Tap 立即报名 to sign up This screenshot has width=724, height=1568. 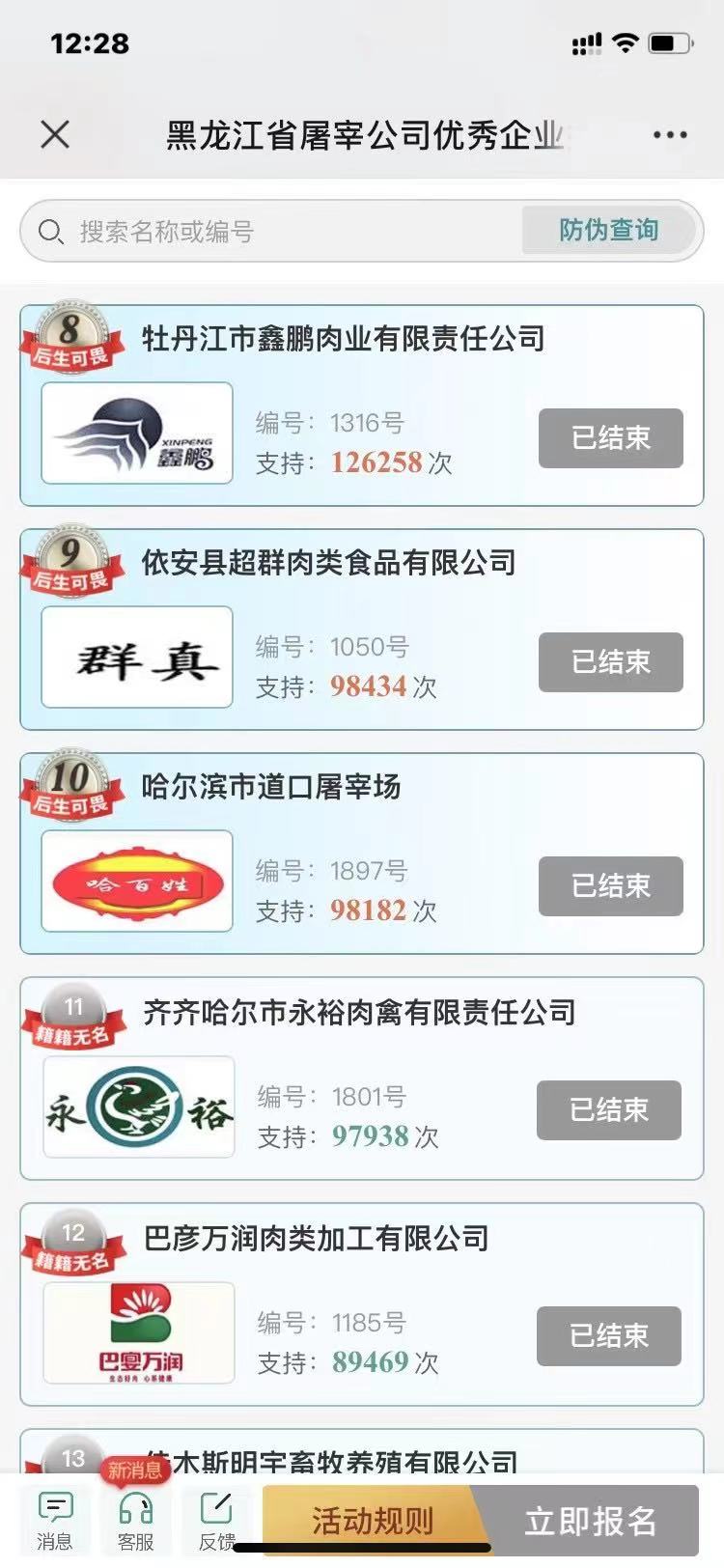(590, 1522)
